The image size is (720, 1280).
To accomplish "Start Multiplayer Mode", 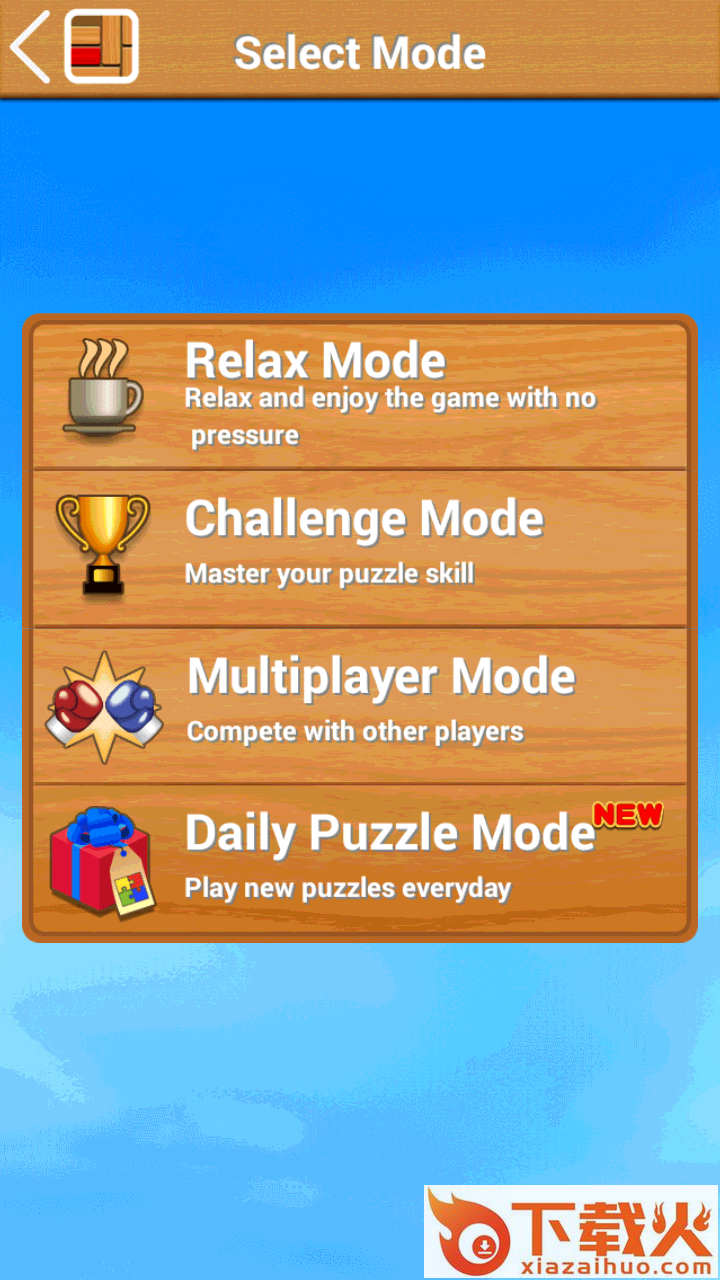I will tap(360, 705).
